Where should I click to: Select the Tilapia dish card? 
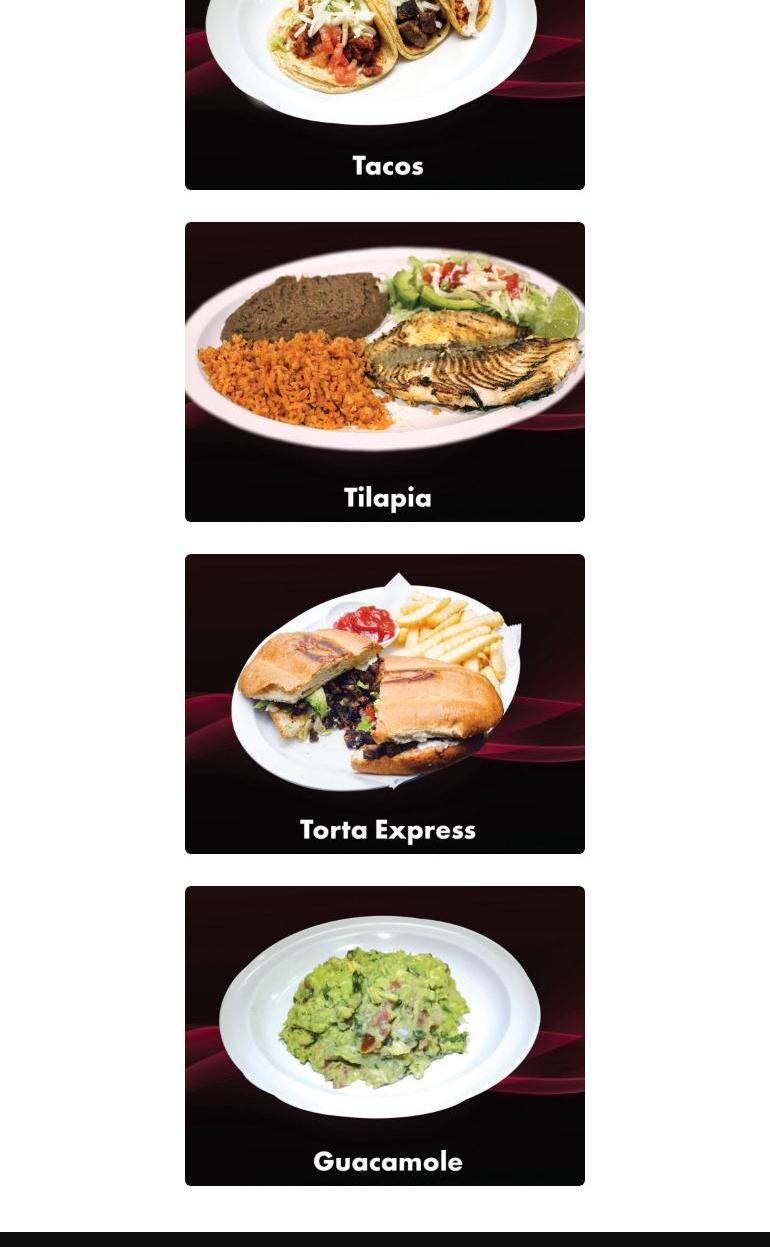pyautogui.click(x=385, y=372)
